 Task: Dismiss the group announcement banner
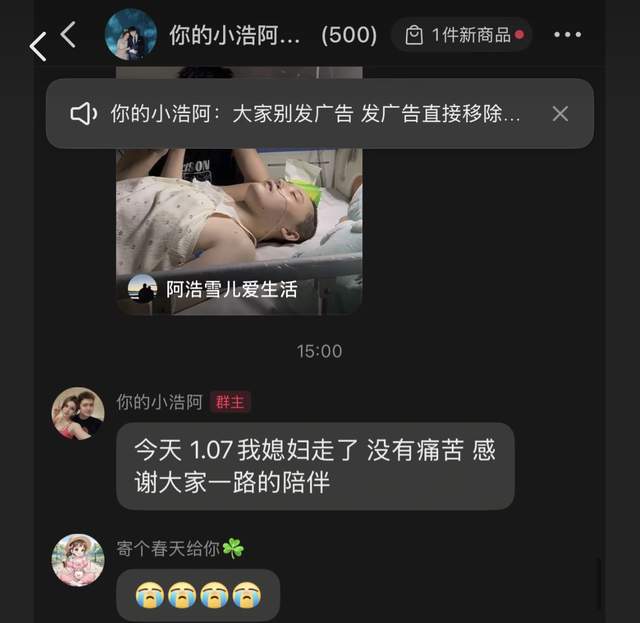(x=560, y=114)
